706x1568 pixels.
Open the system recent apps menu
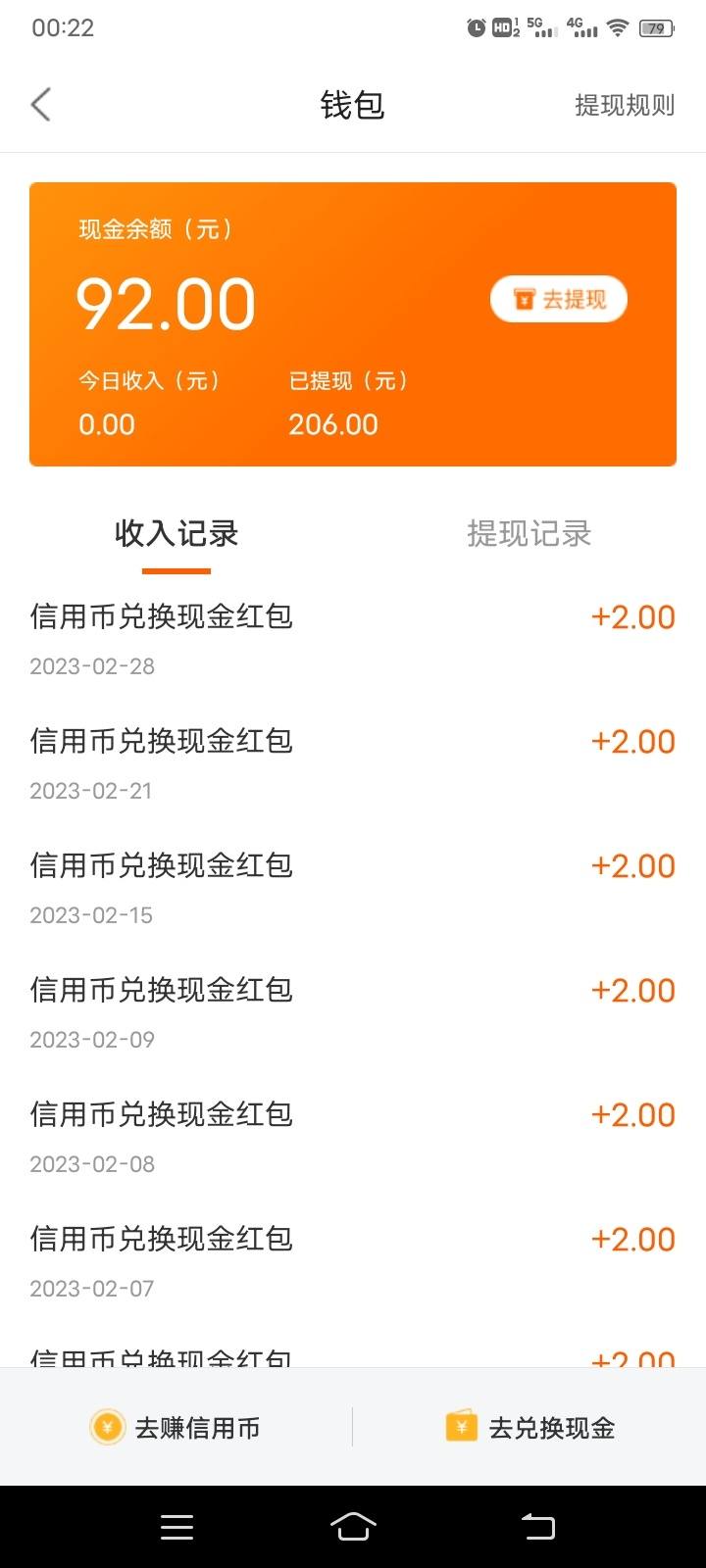(176, 1526)
